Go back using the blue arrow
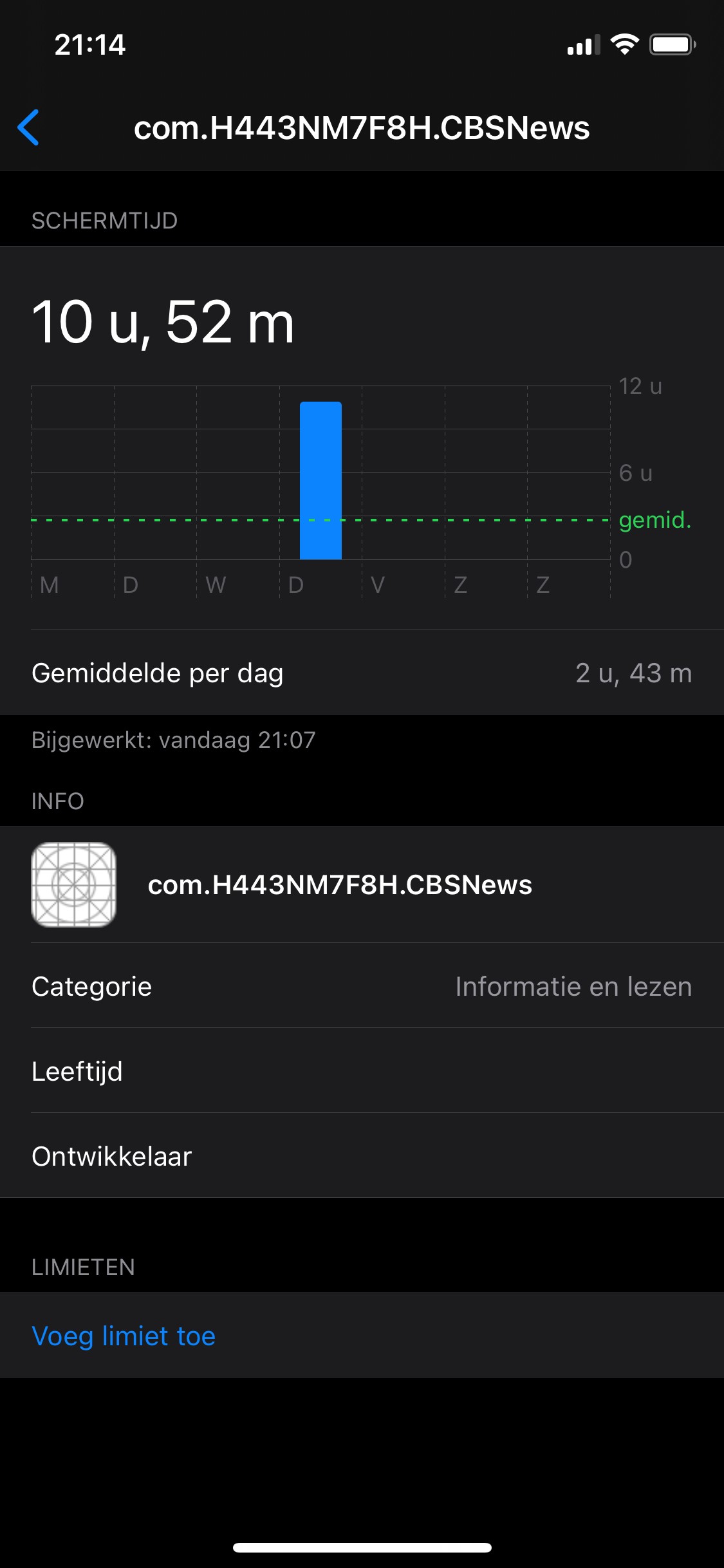Screen dimensions: 724x1568 pyautogui.click(x=29, y=127)
